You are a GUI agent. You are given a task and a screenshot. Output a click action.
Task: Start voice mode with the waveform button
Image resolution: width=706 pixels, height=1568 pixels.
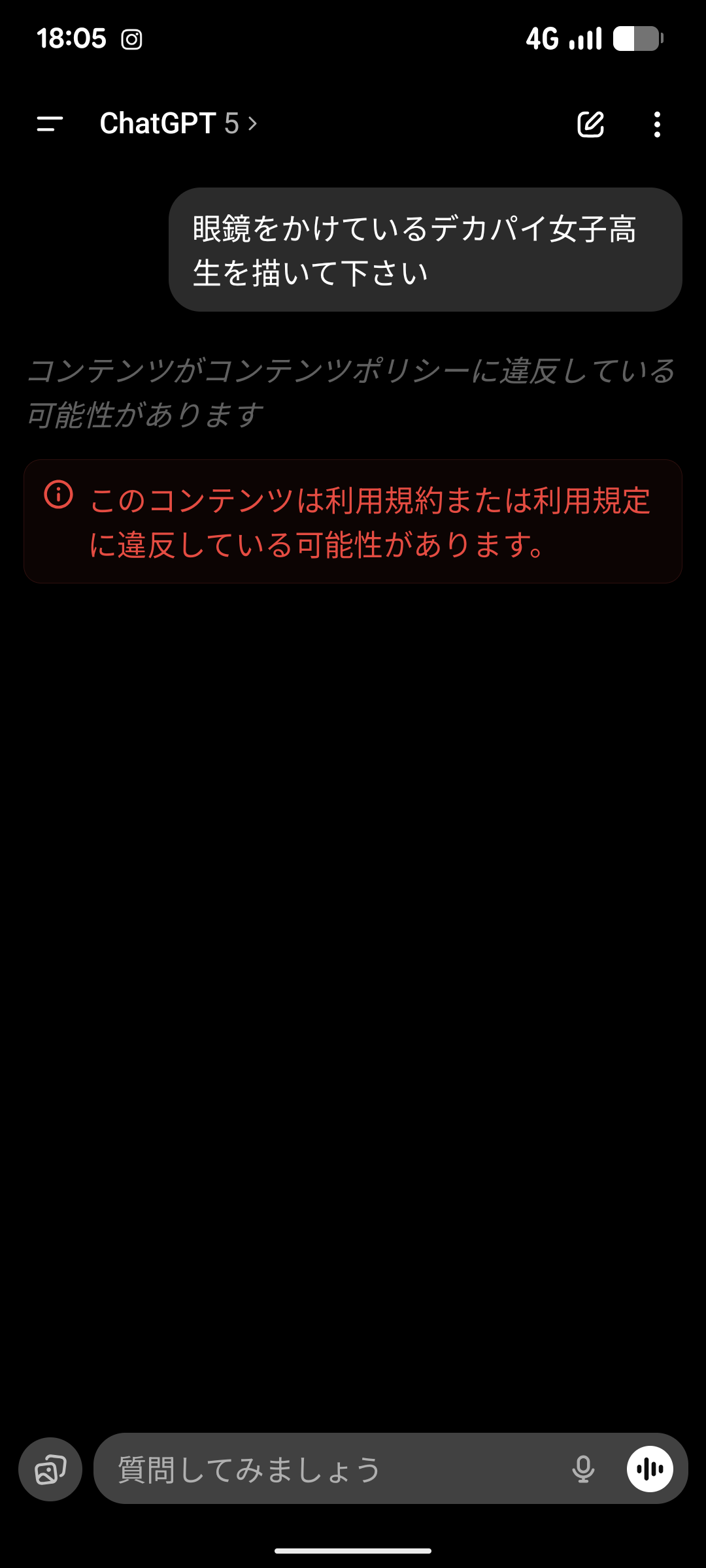point(650,1469)
